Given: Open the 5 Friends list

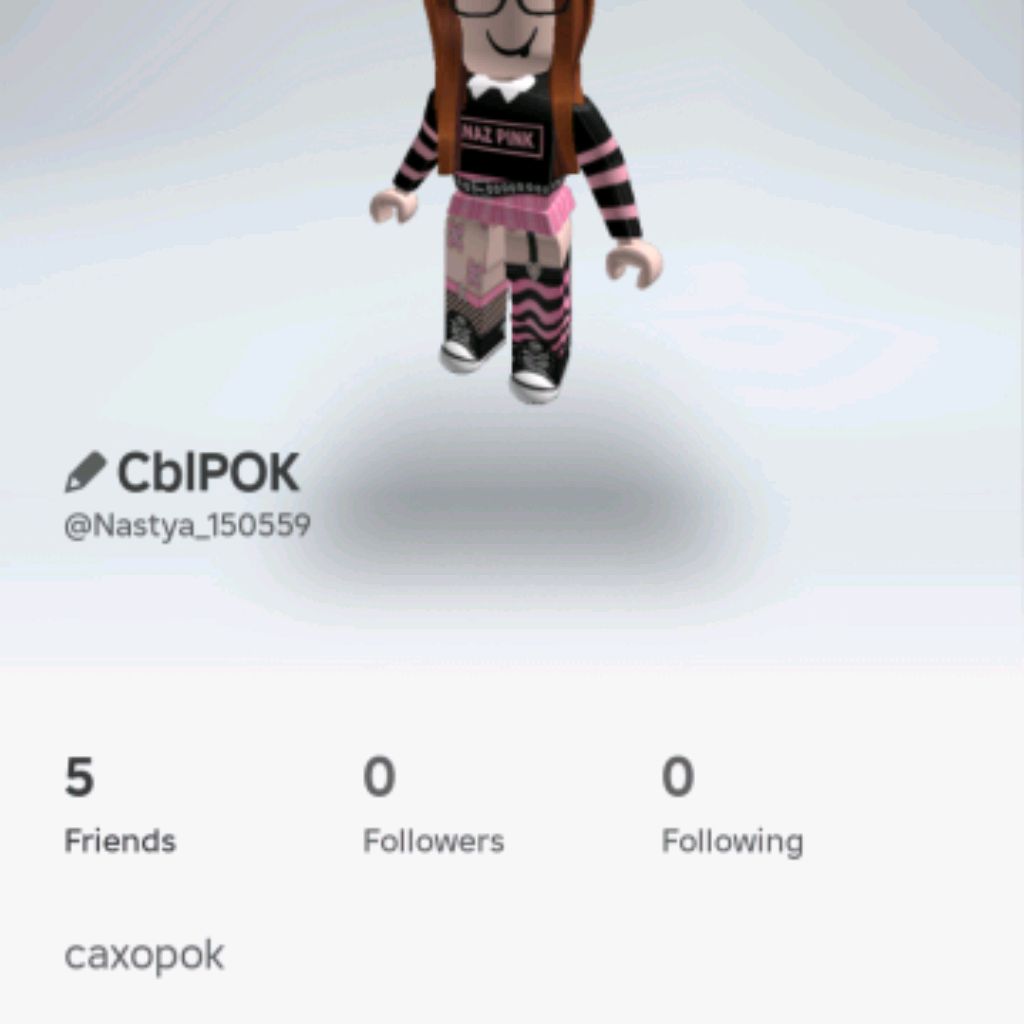Looking at the screenshot, I should click(119, 806).
